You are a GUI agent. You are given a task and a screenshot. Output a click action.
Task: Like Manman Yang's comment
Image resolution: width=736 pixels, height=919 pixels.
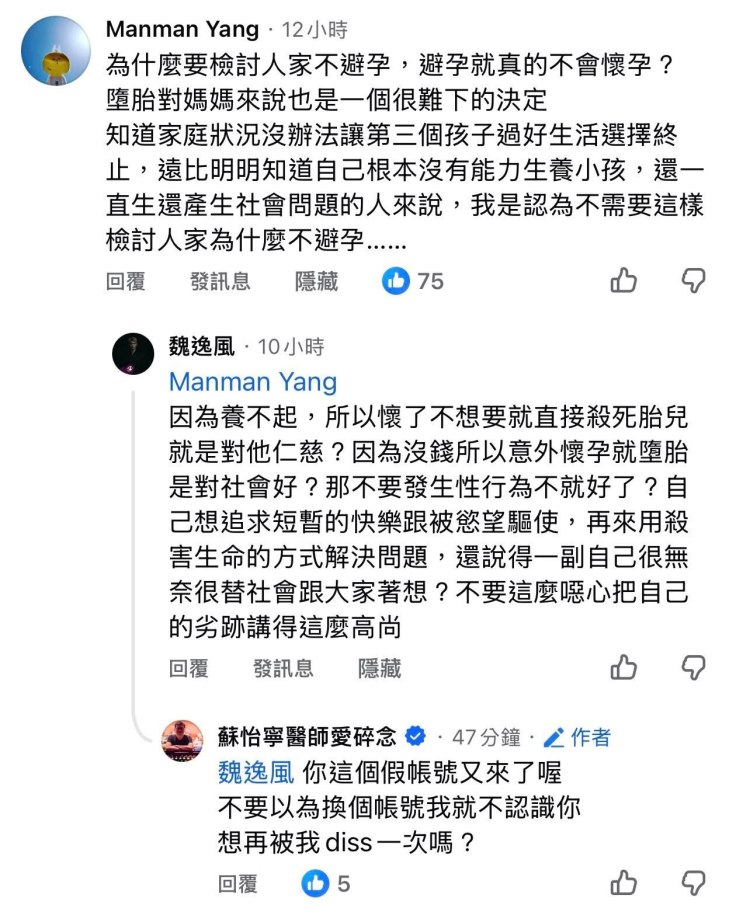tap(624, 281)
